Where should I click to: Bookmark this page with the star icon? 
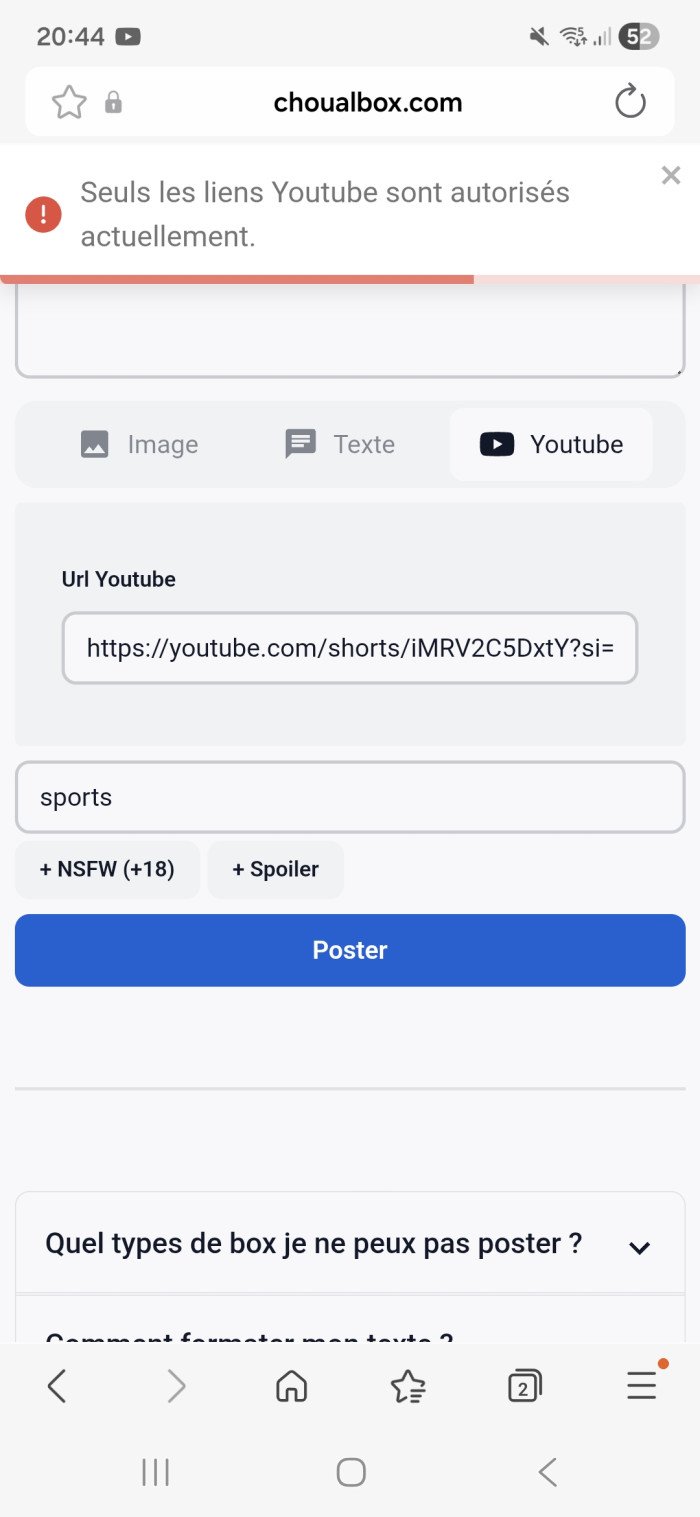point(69,102)
